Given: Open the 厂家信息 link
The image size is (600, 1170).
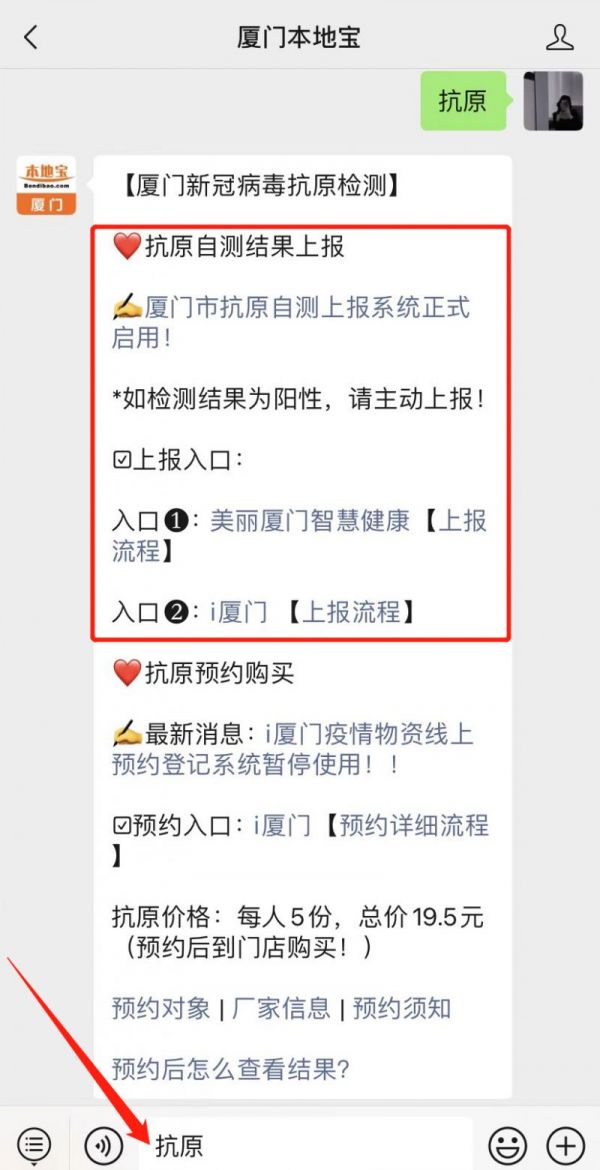Looking at the screenshot, I should pos(281,1009).
